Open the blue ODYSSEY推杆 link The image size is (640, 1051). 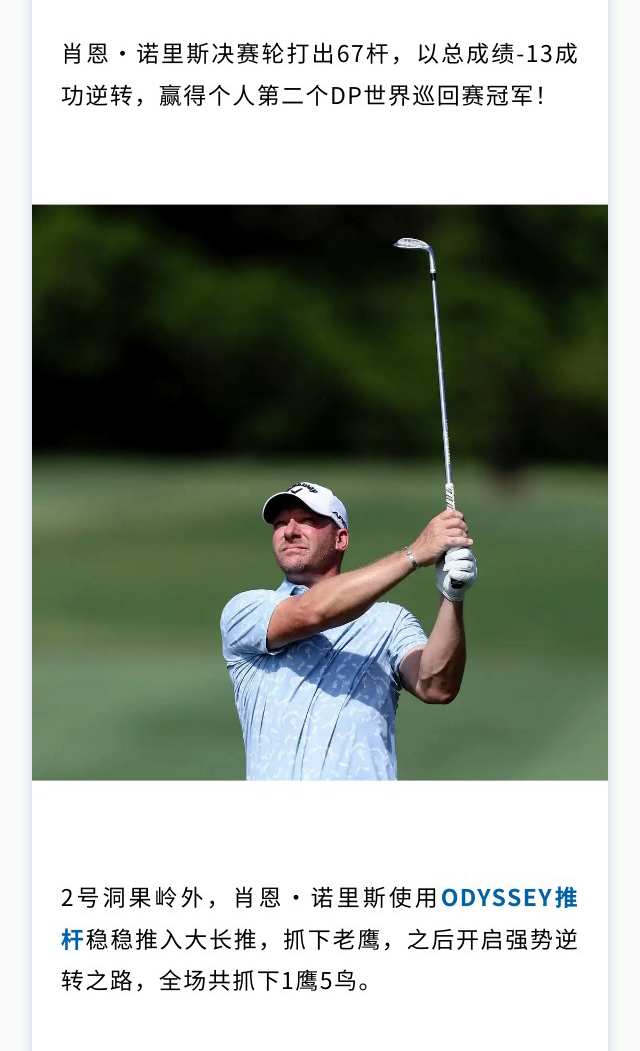(508, 898)
